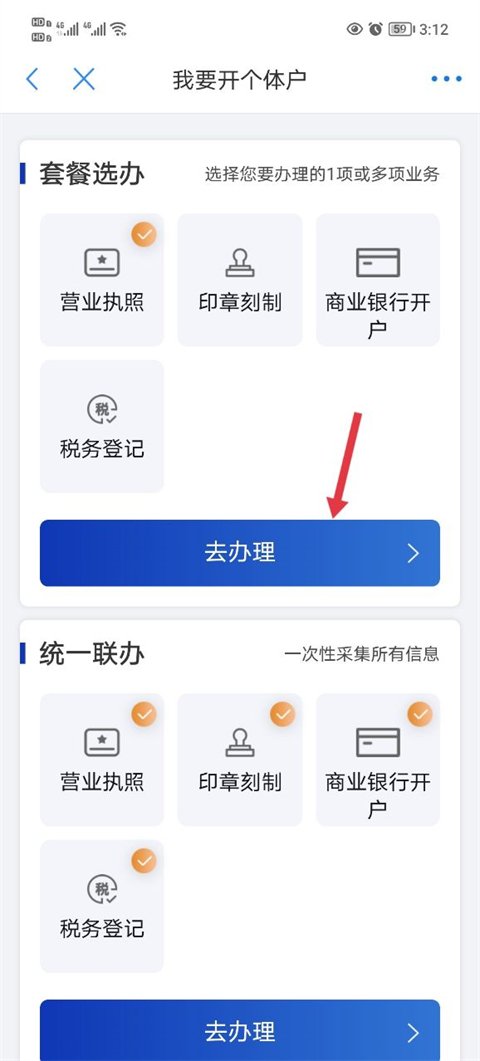Tap 商业银行开户 tile in 统一联办
The height and width of the screenshot is (1061, 480).
[378, 759]
